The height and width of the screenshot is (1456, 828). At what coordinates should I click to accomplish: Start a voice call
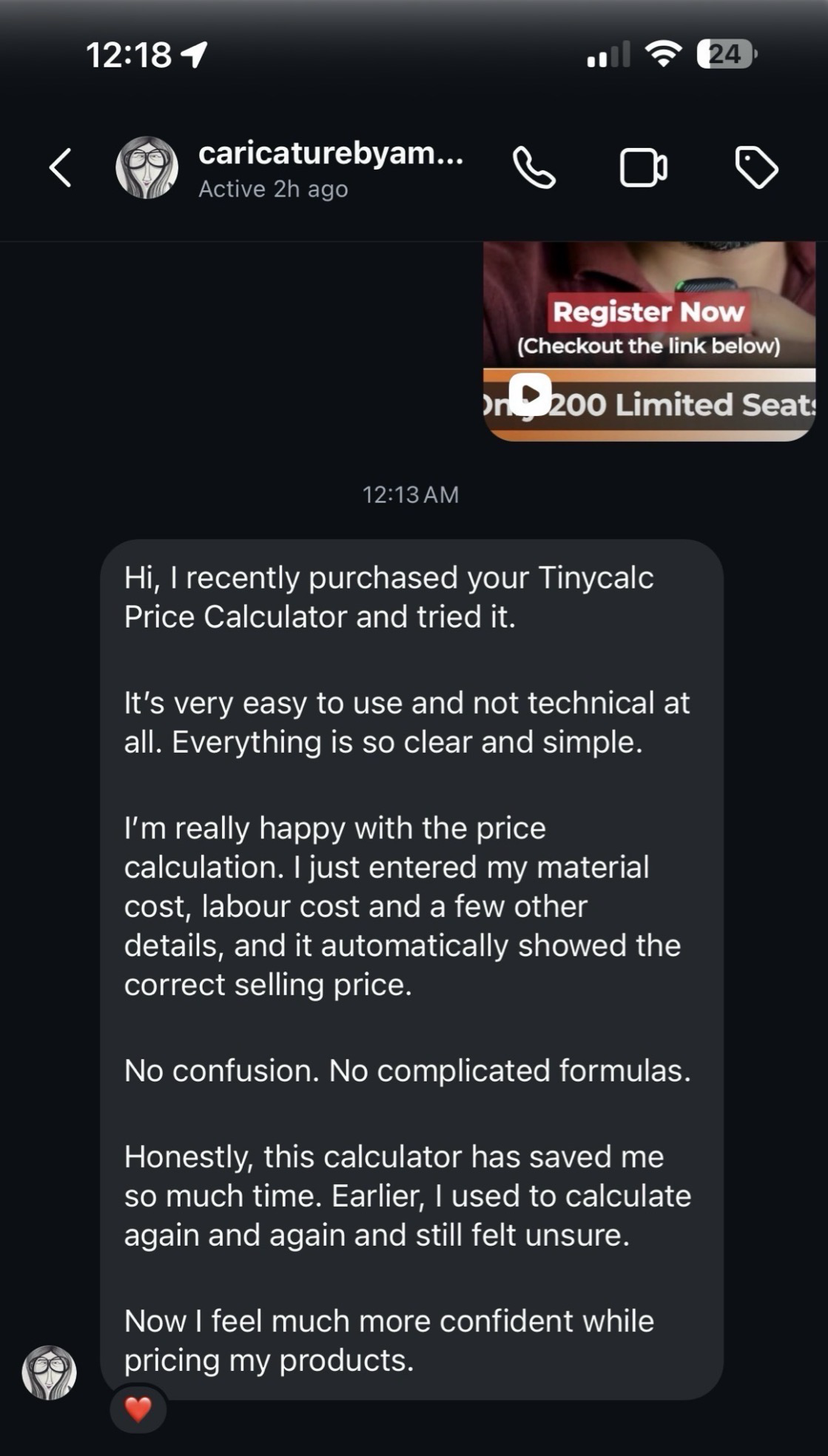click(x=534, y=168)
